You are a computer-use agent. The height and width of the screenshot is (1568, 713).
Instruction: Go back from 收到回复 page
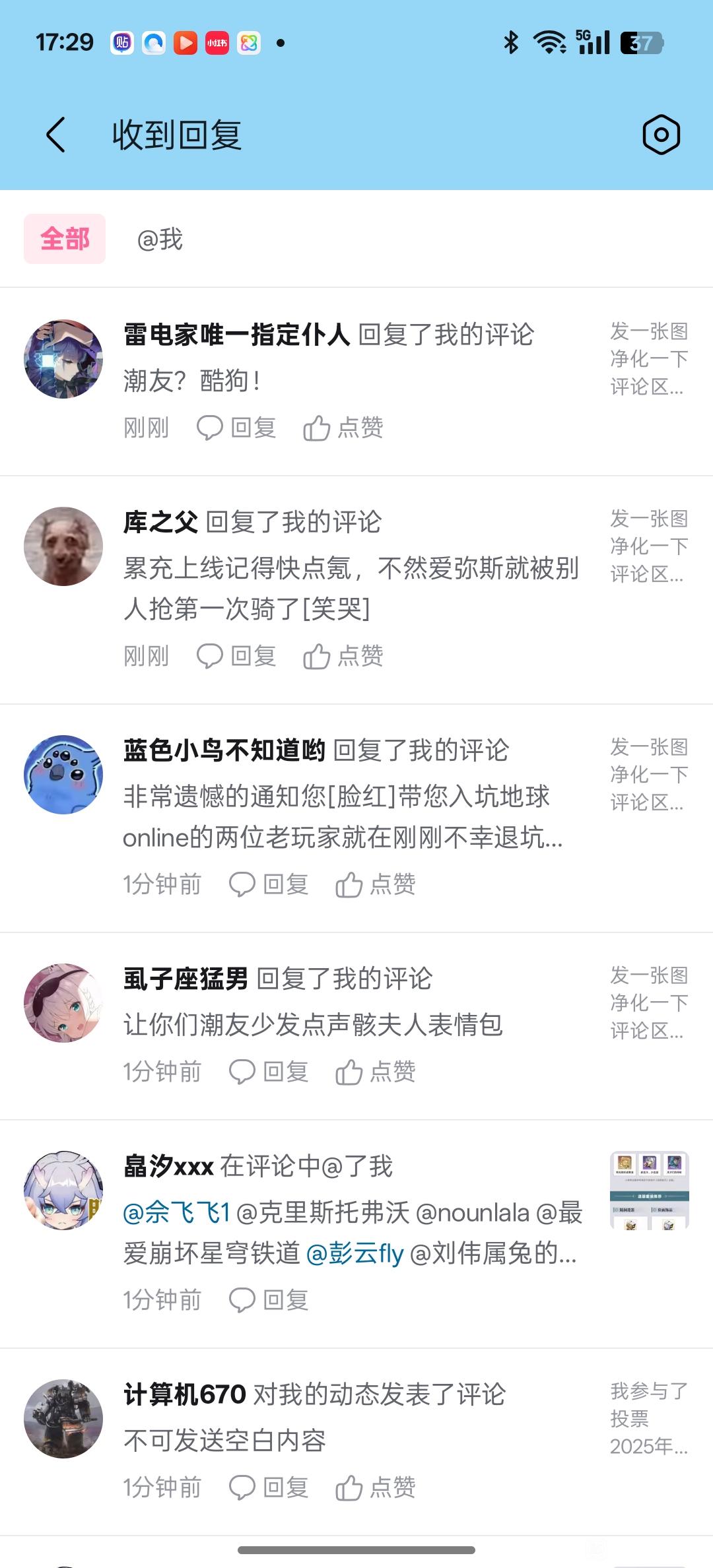tap(56, 135)
